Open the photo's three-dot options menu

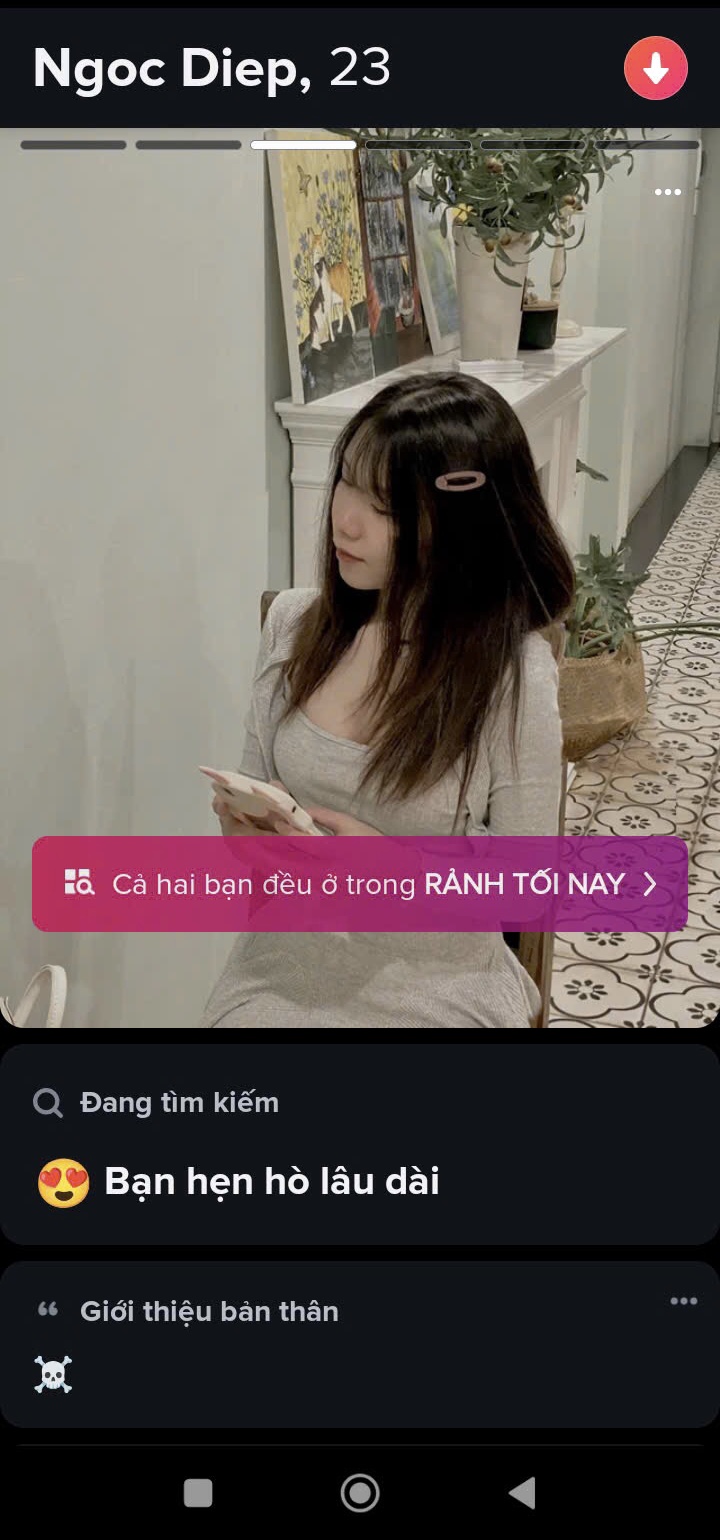coord(667,192)
